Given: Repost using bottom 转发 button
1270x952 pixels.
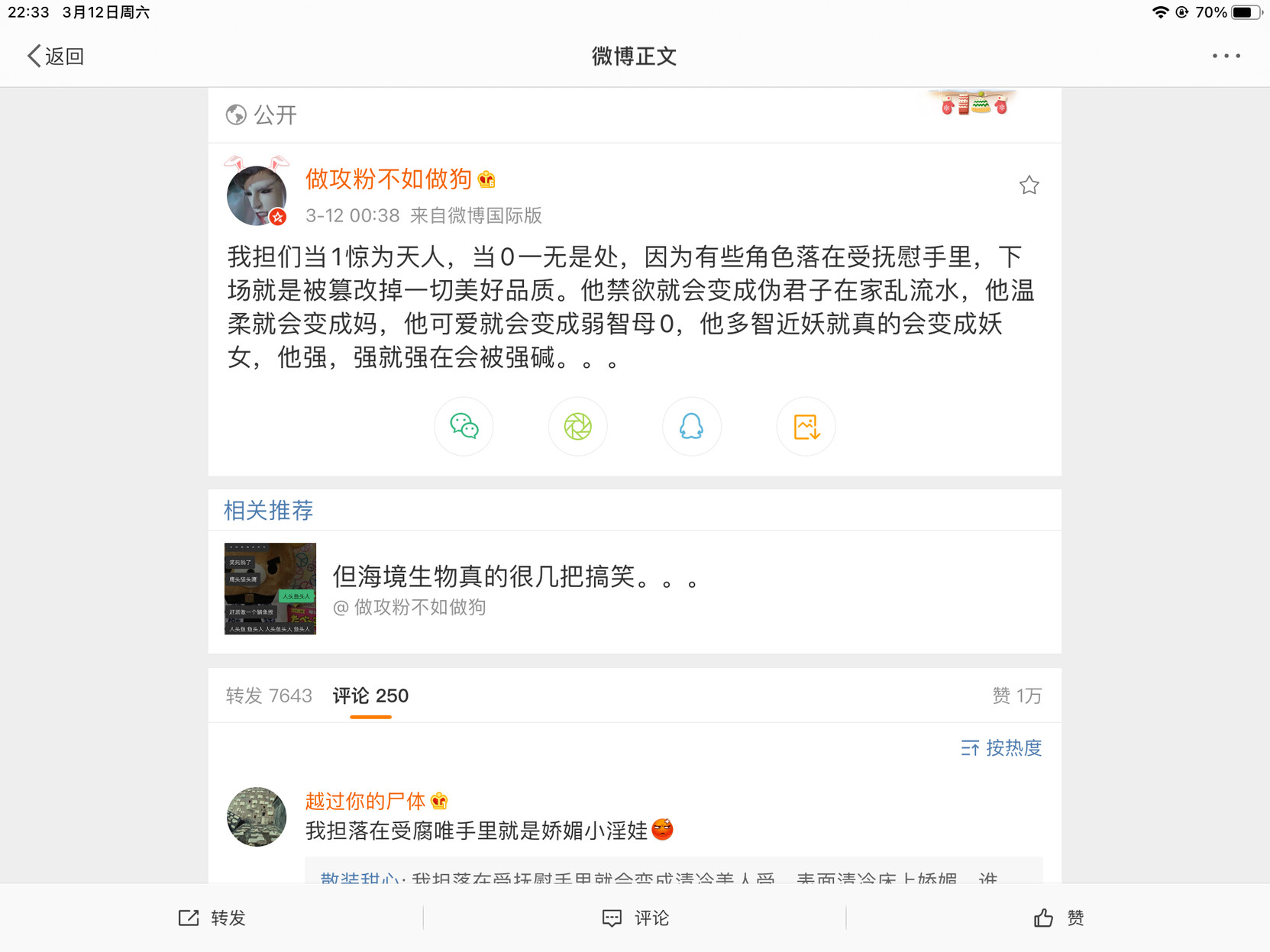Looking at the screenshot, I should pyautogui.click(x=212, y=918).
